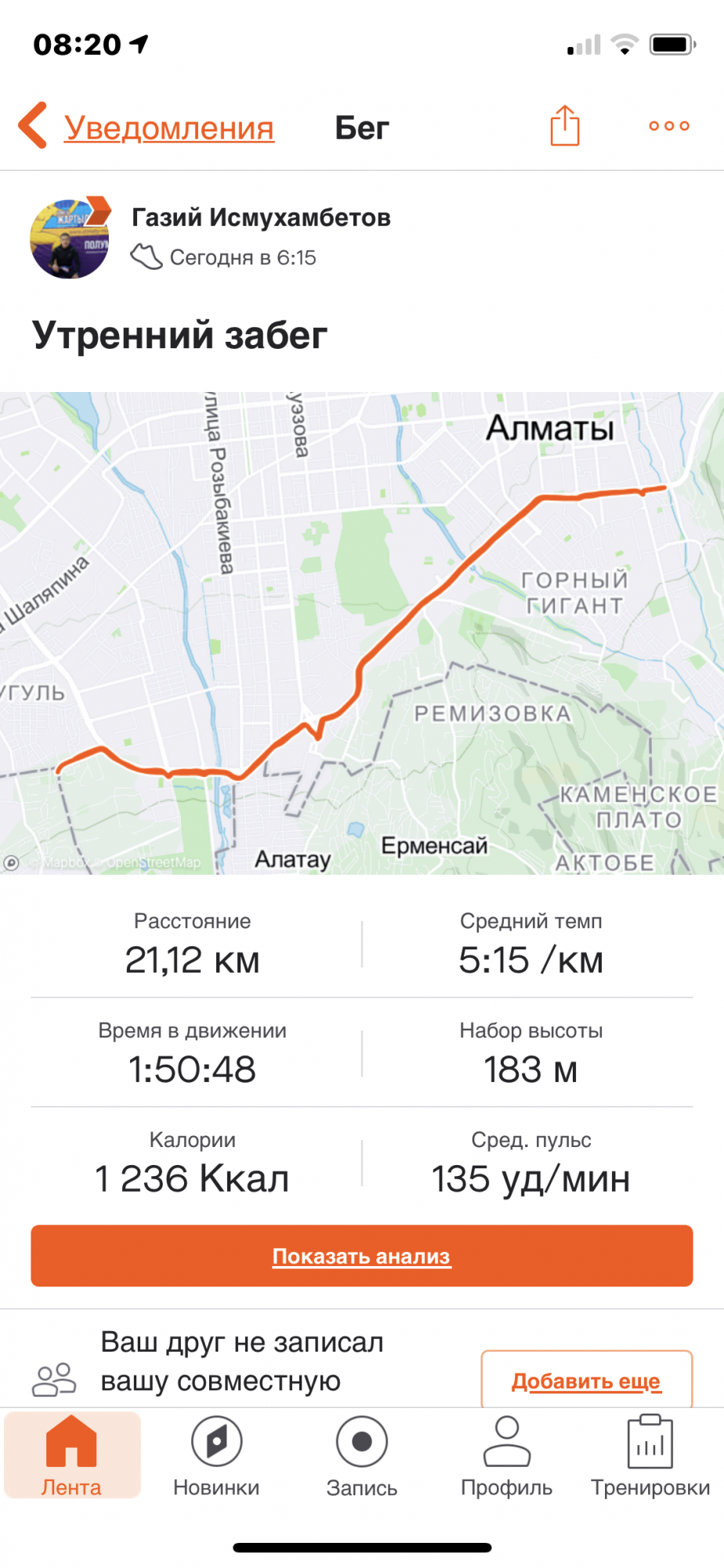Open the three-dot overflow menu
724x1568 pixels.
(669, 125)
